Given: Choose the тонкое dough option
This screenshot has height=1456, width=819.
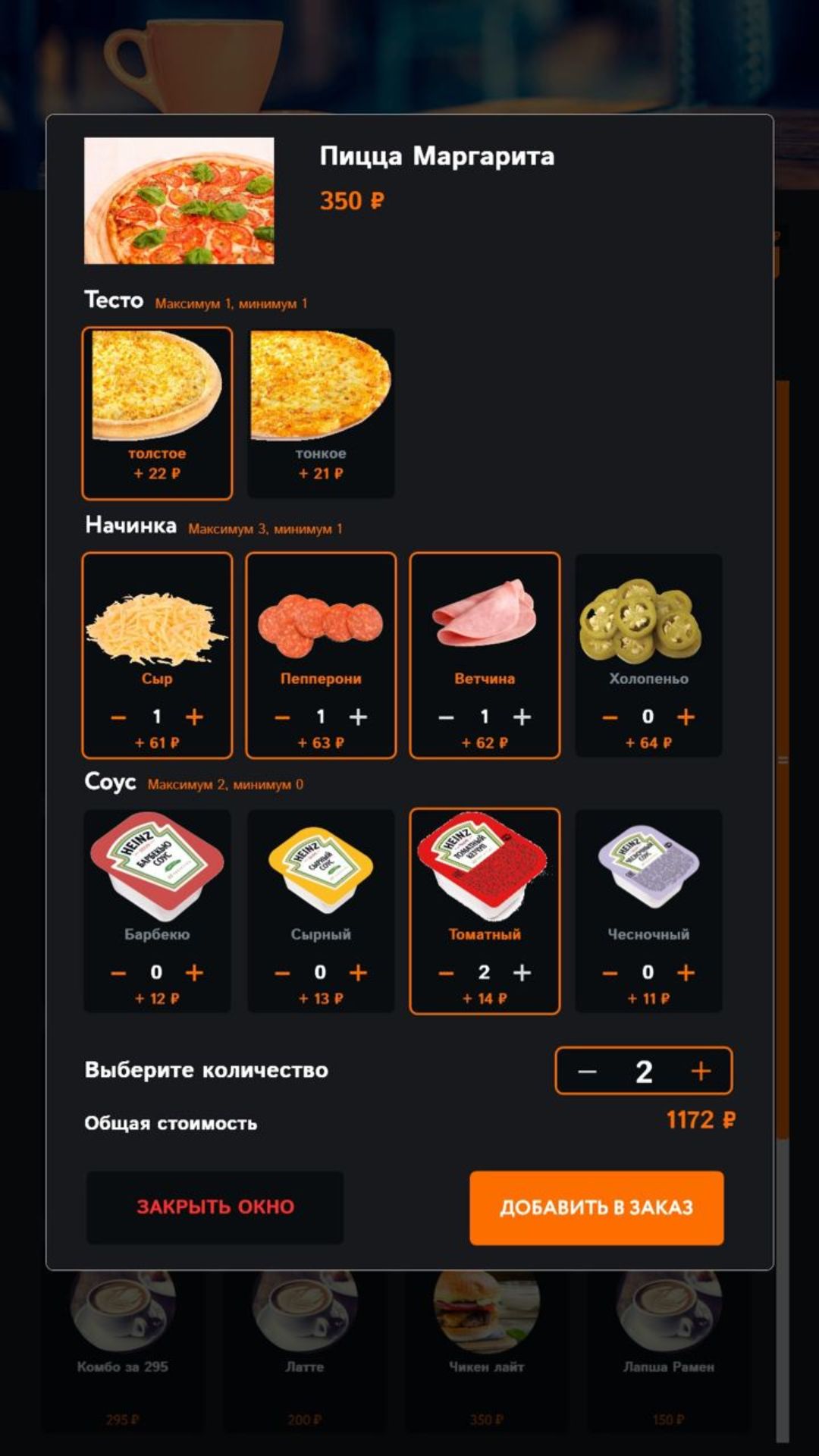Looking at the screenshot, I should pos(321,413).
